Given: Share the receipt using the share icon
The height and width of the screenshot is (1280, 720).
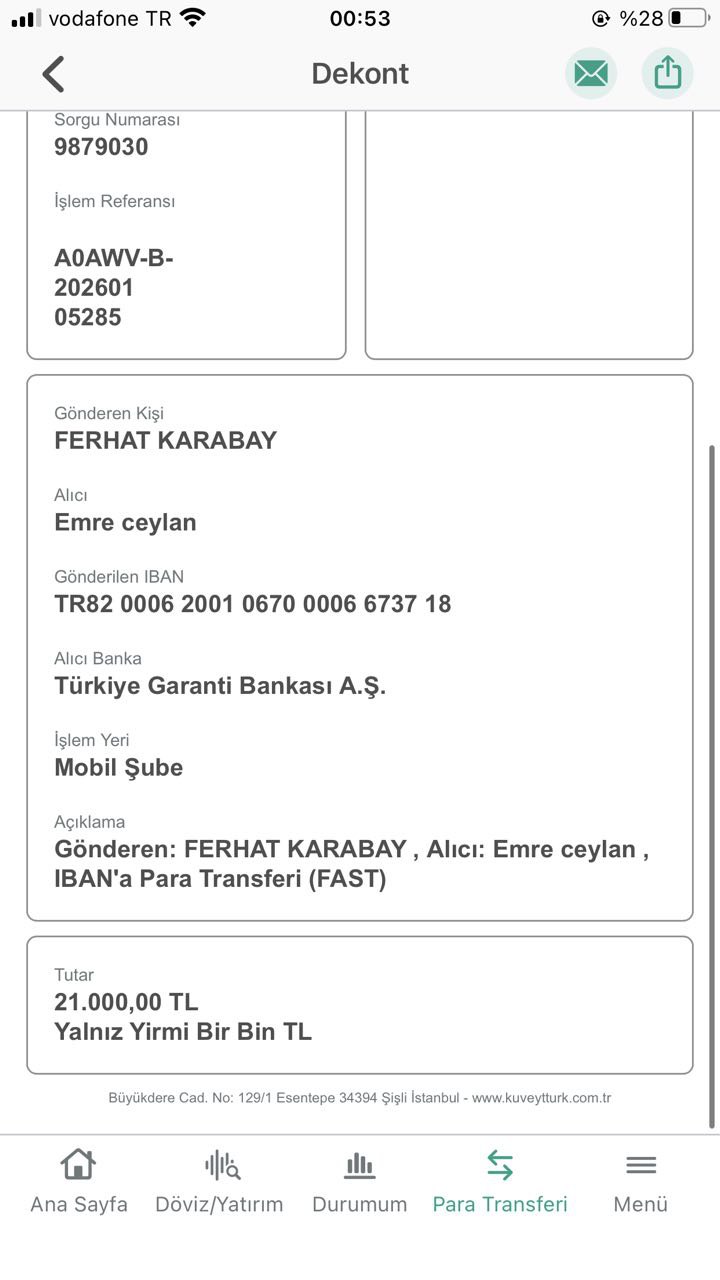Looking at the screenshot, I should (667, 73).
